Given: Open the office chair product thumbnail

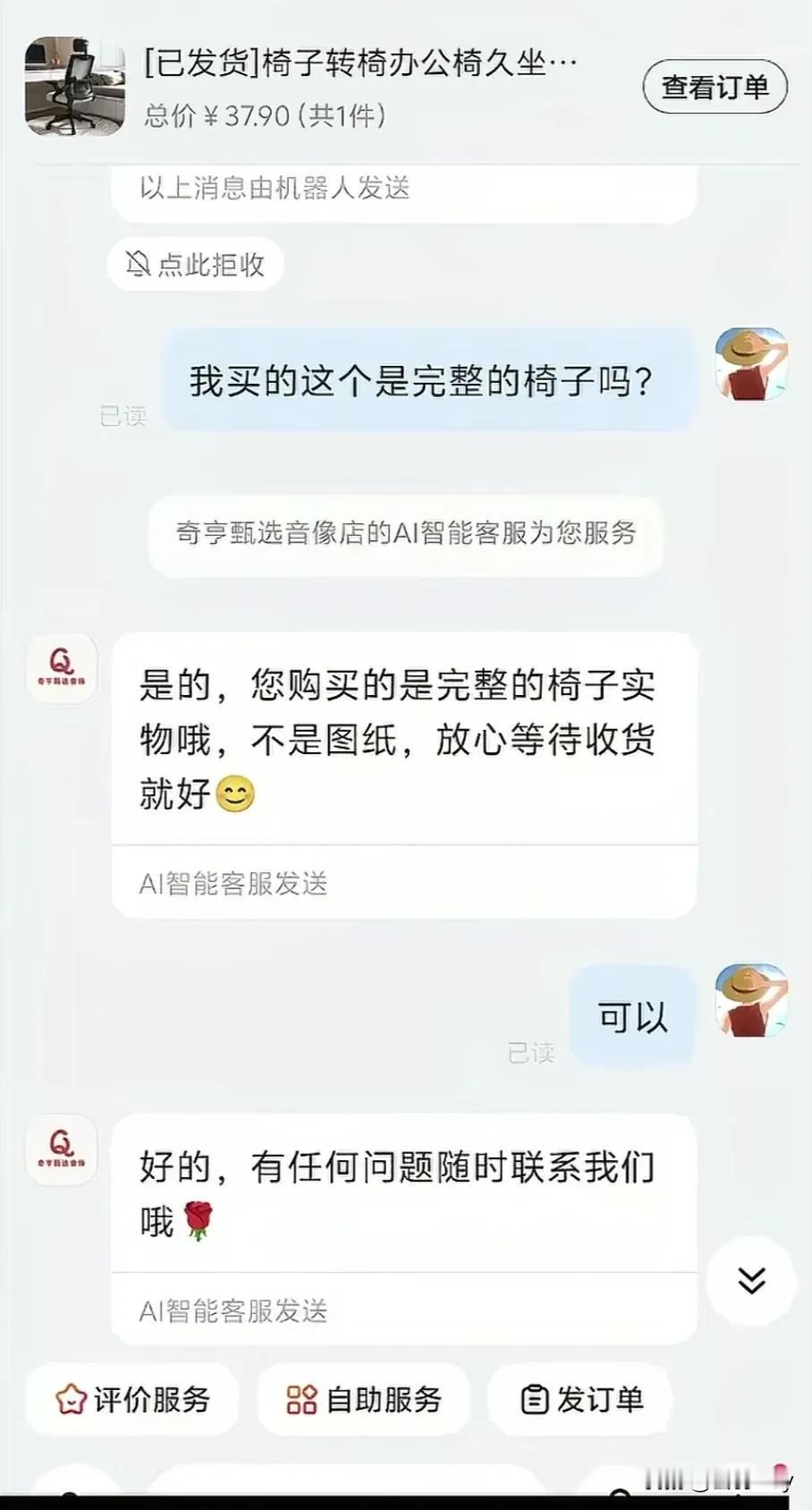Looking at the screenshot, I should point(74,86).
